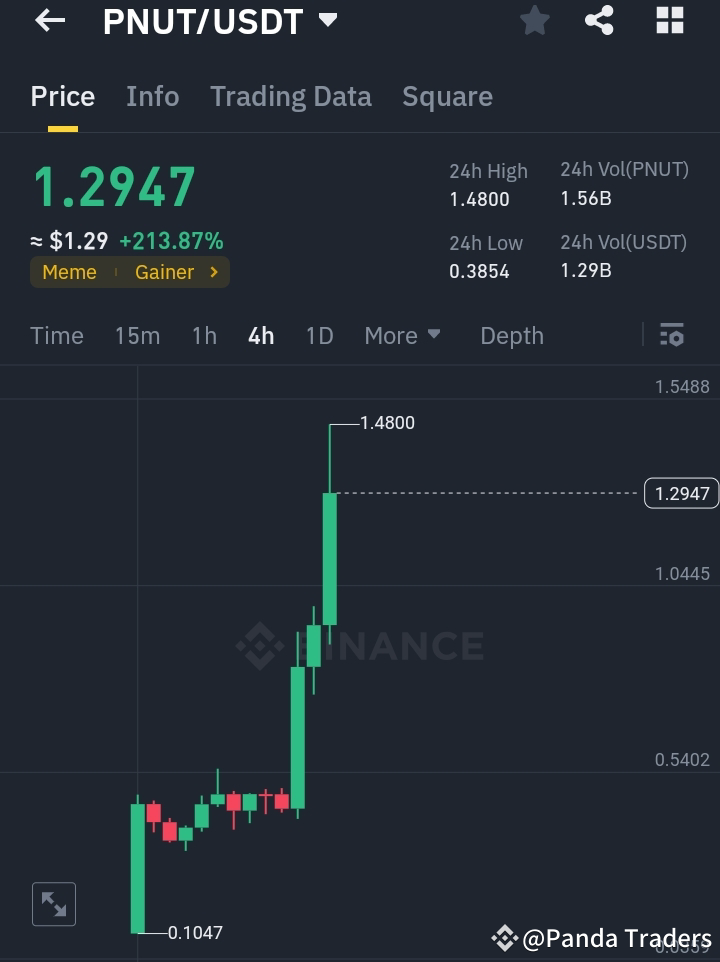Select the Meme category label
The image size is (720, 962).
(x=69, y=271)
